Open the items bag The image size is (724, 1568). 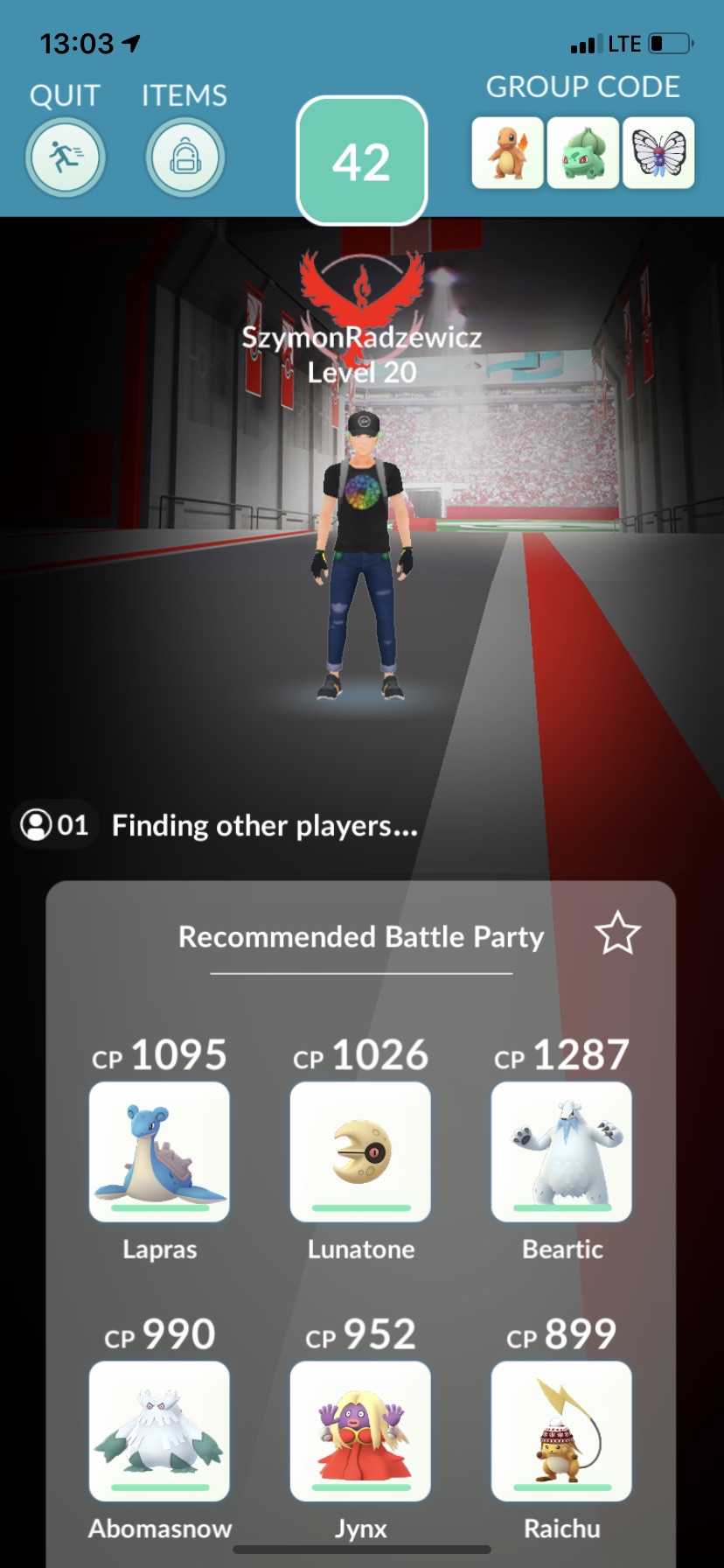point(184,158)
